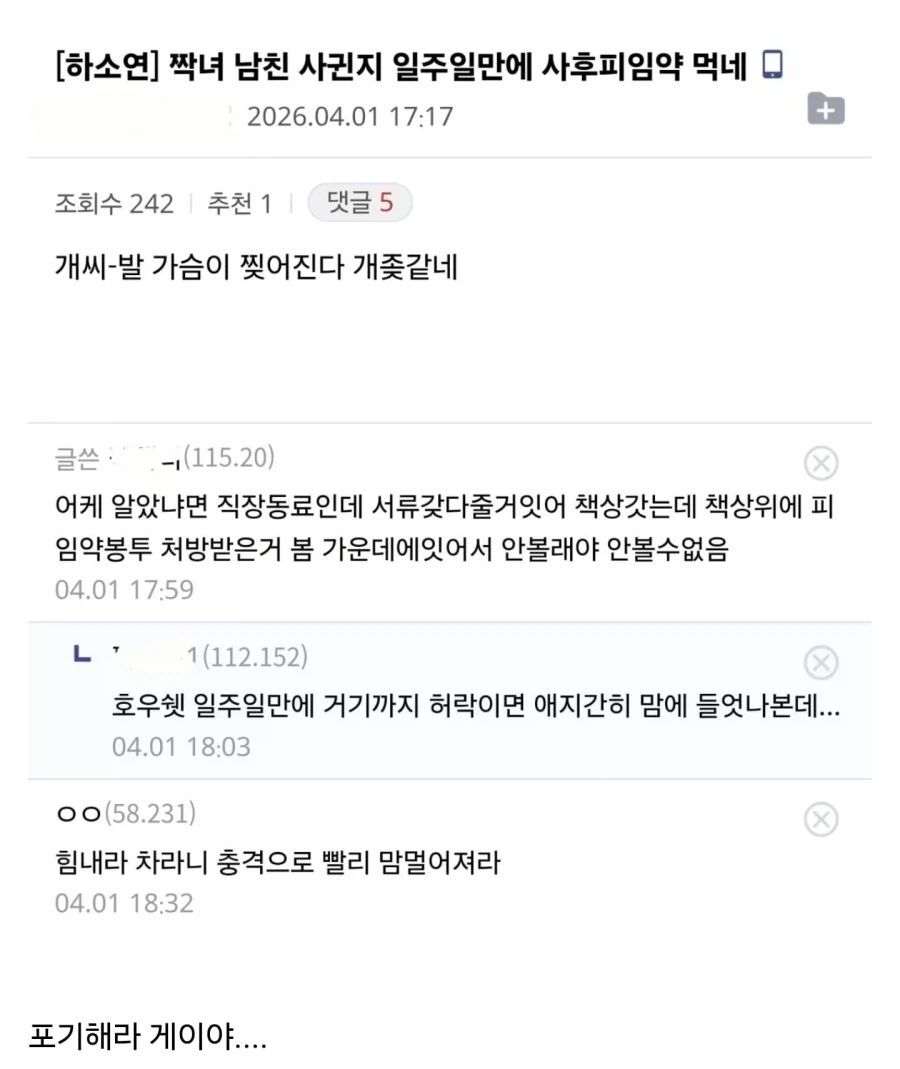Click the 조회수 242 view count label
Image resolution: width=900 pixels, height=1069 pixels.
(113, 203)
